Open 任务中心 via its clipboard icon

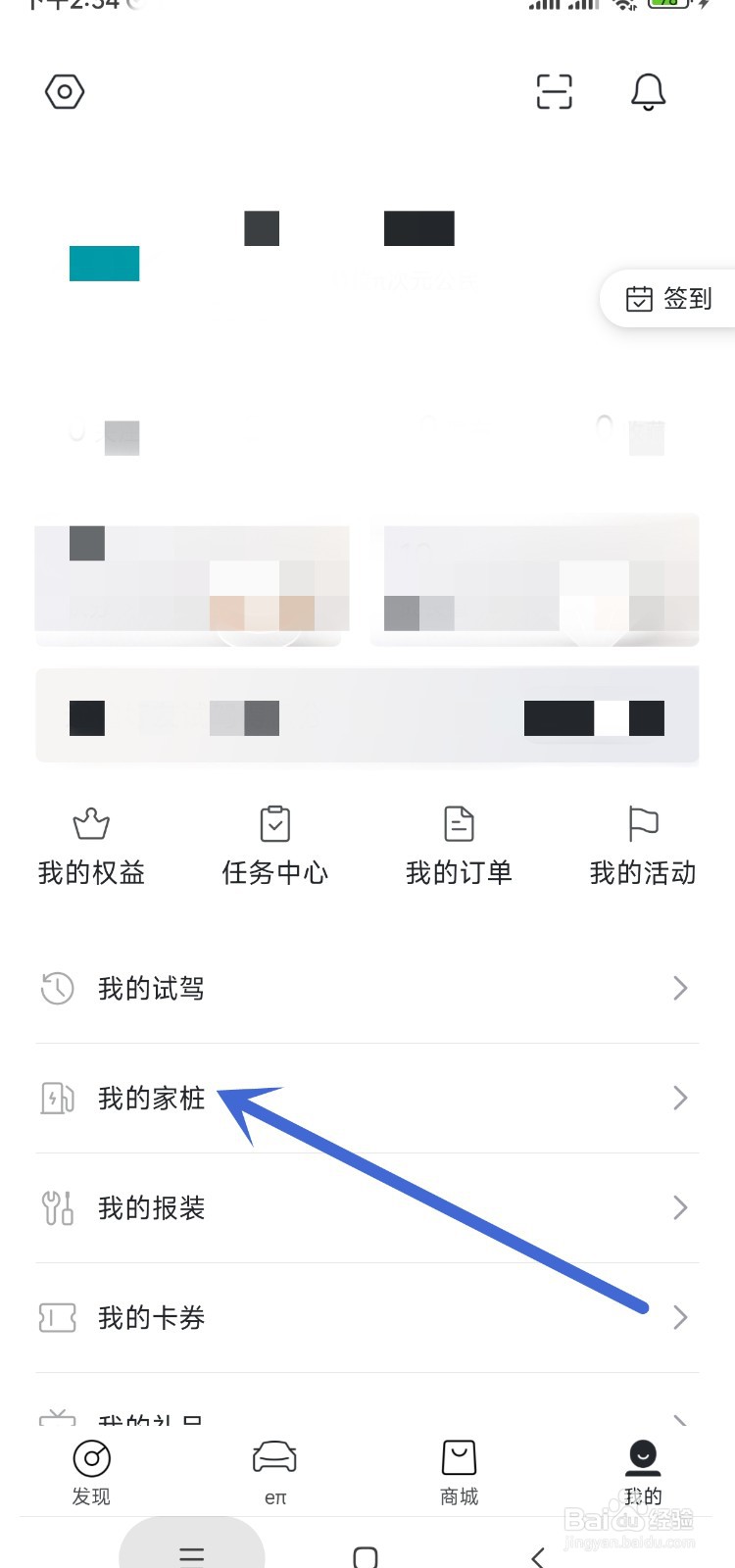pos(274,825)
